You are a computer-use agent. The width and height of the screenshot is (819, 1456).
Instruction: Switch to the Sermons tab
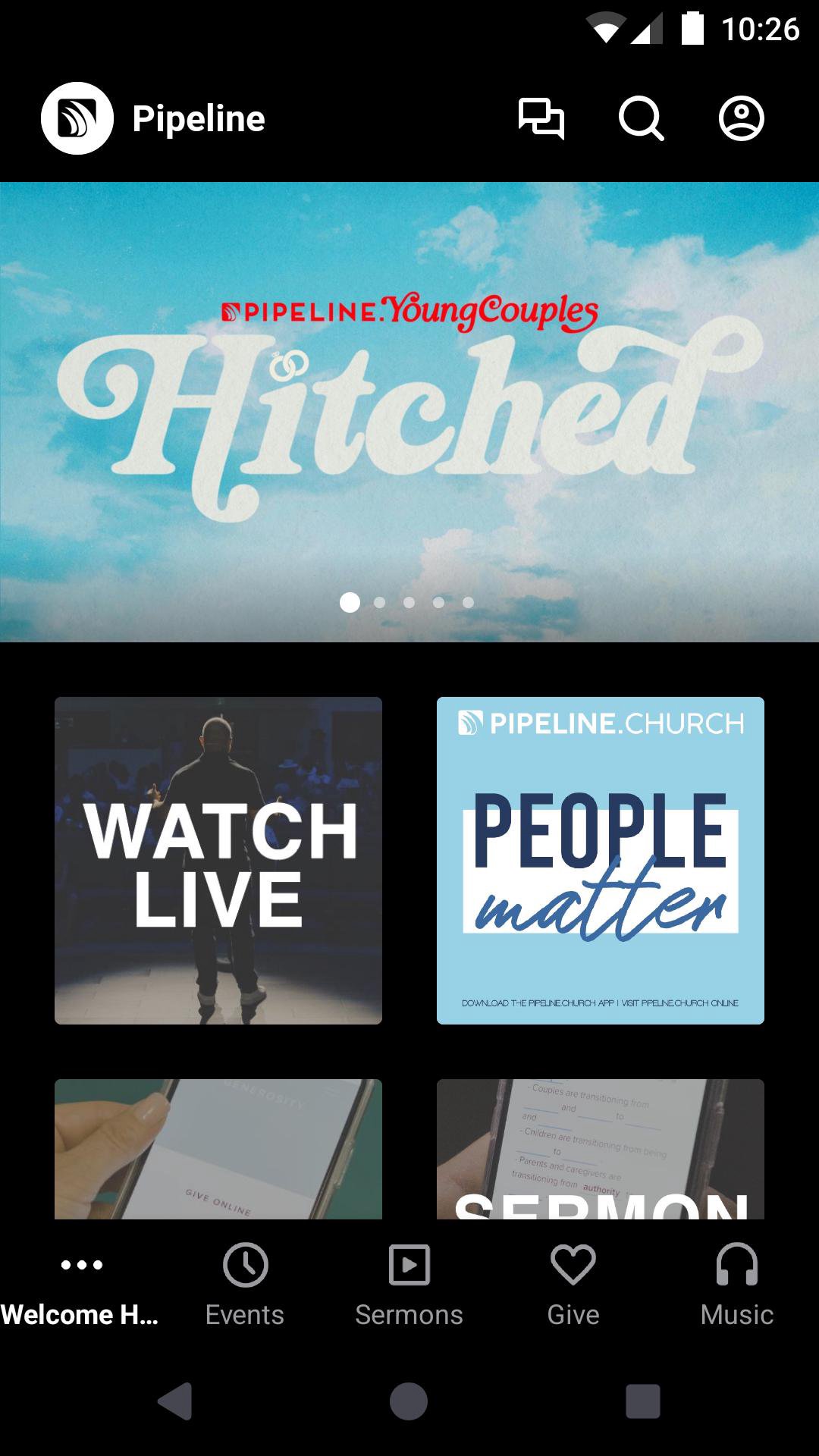point(409,1284)
